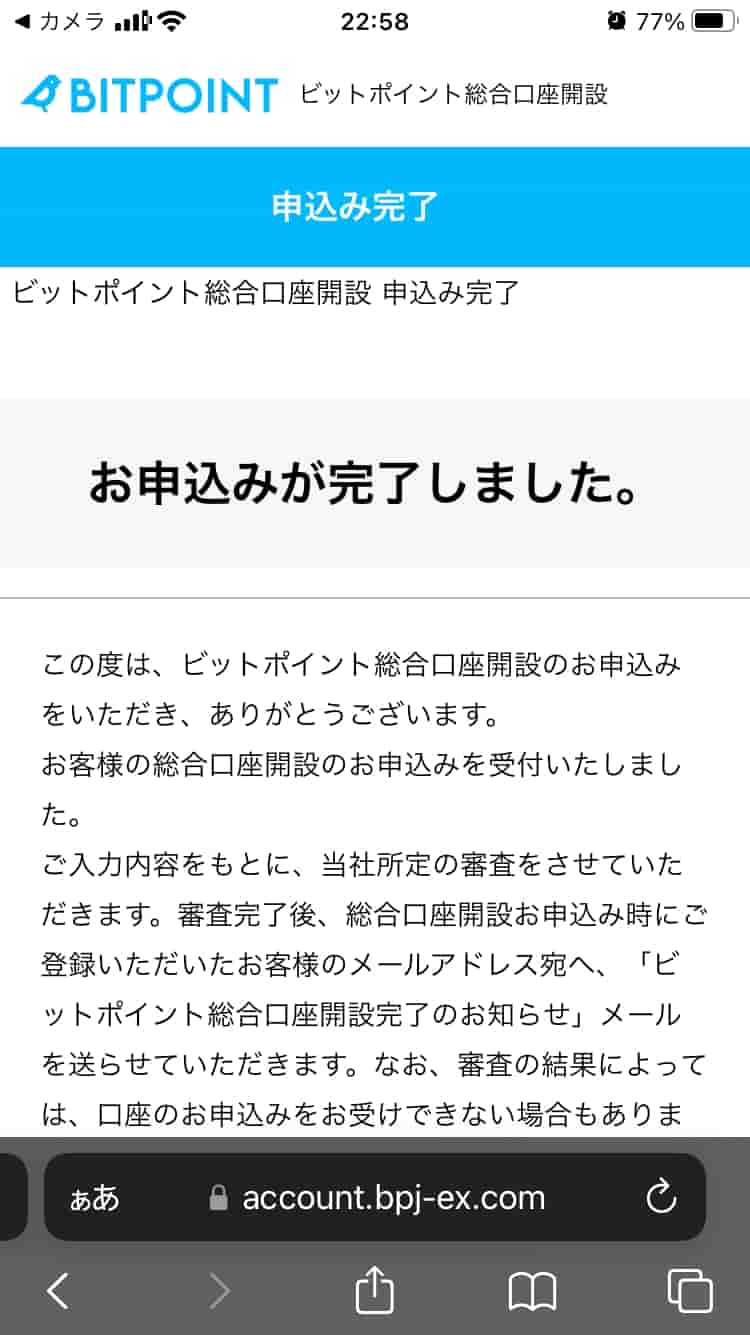Tap the account.bpj-ex.com address bar

pyautogui.click(x=393, y=1197)
